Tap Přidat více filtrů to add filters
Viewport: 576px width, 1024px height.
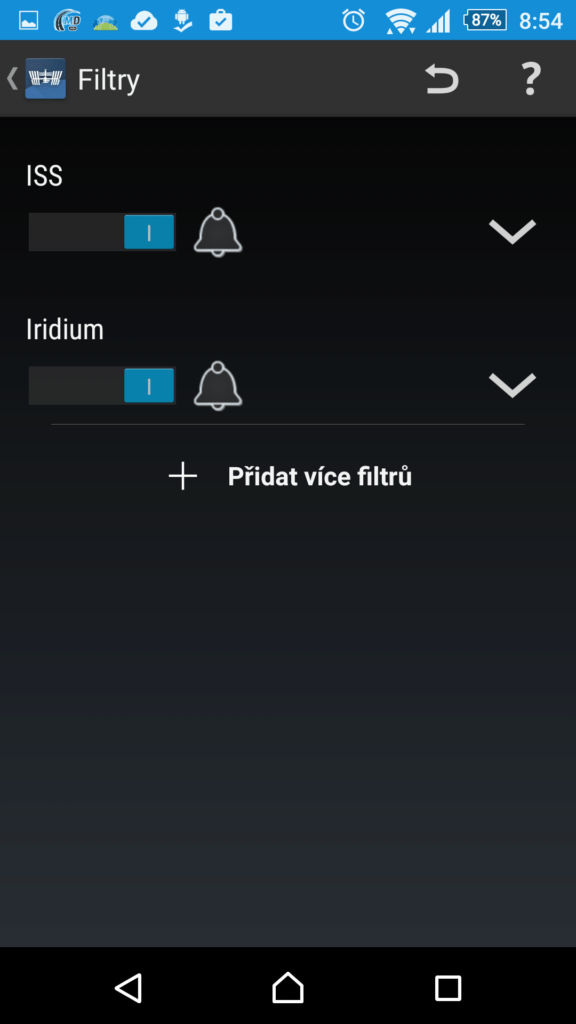pyautogui.click(x=290, y=477)
